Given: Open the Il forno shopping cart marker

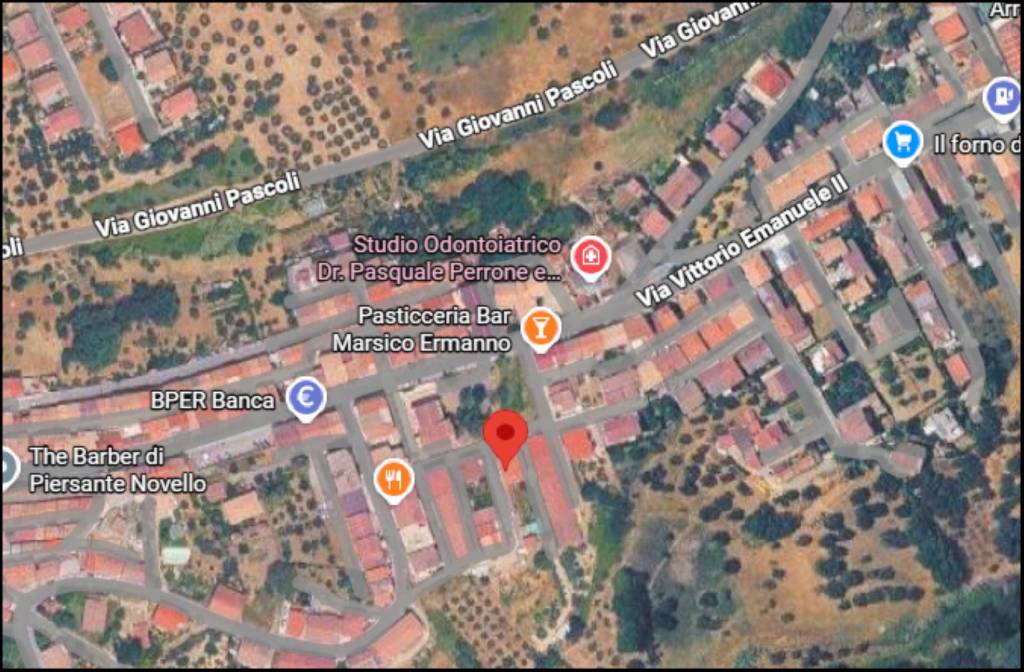Looking at the screenshot, I should click(902, 142).
